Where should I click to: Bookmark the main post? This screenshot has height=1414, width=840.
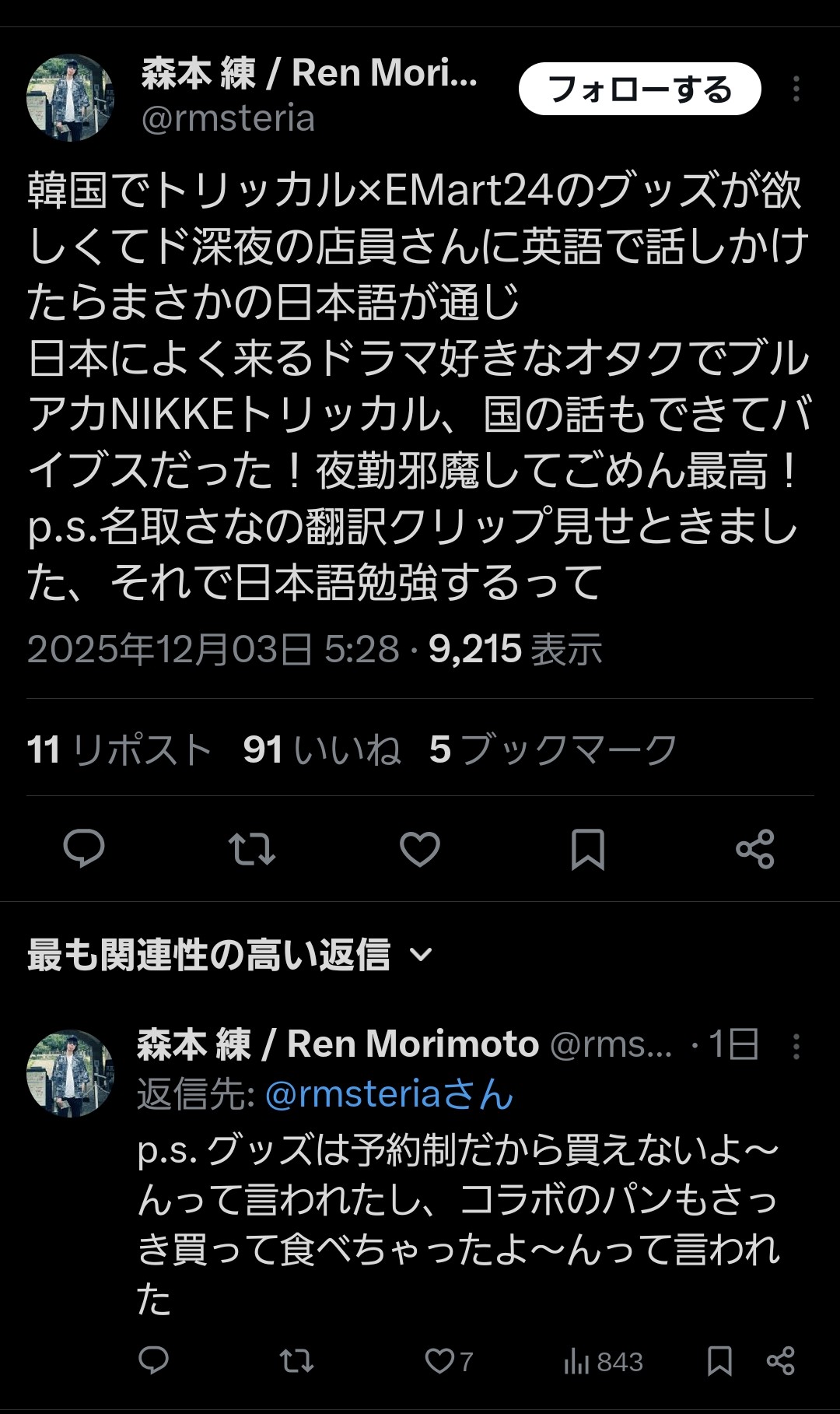tap(588, 848)
